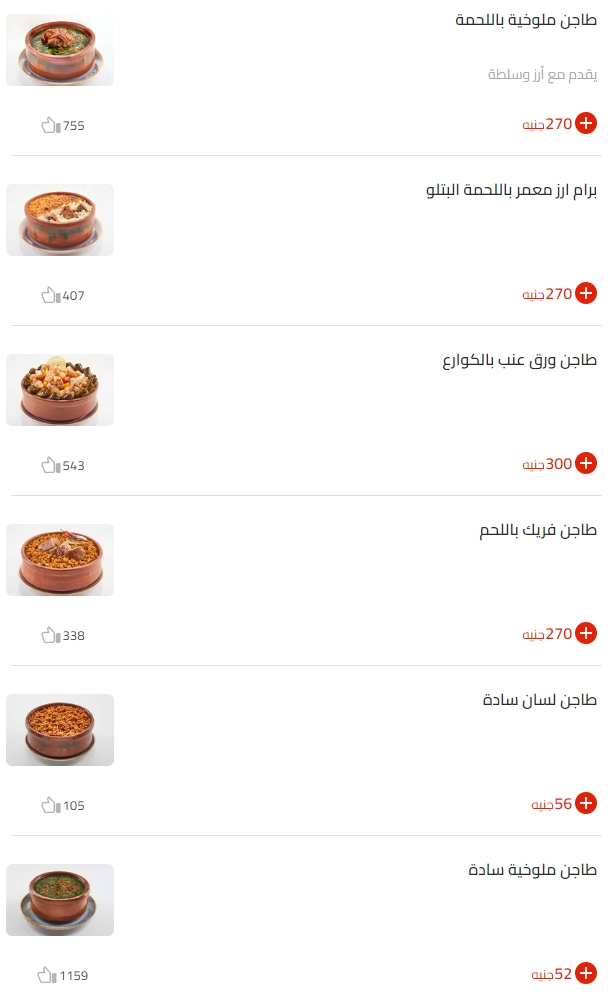View طاجن ورق عنب بالكوارع image

coord(60,390)
